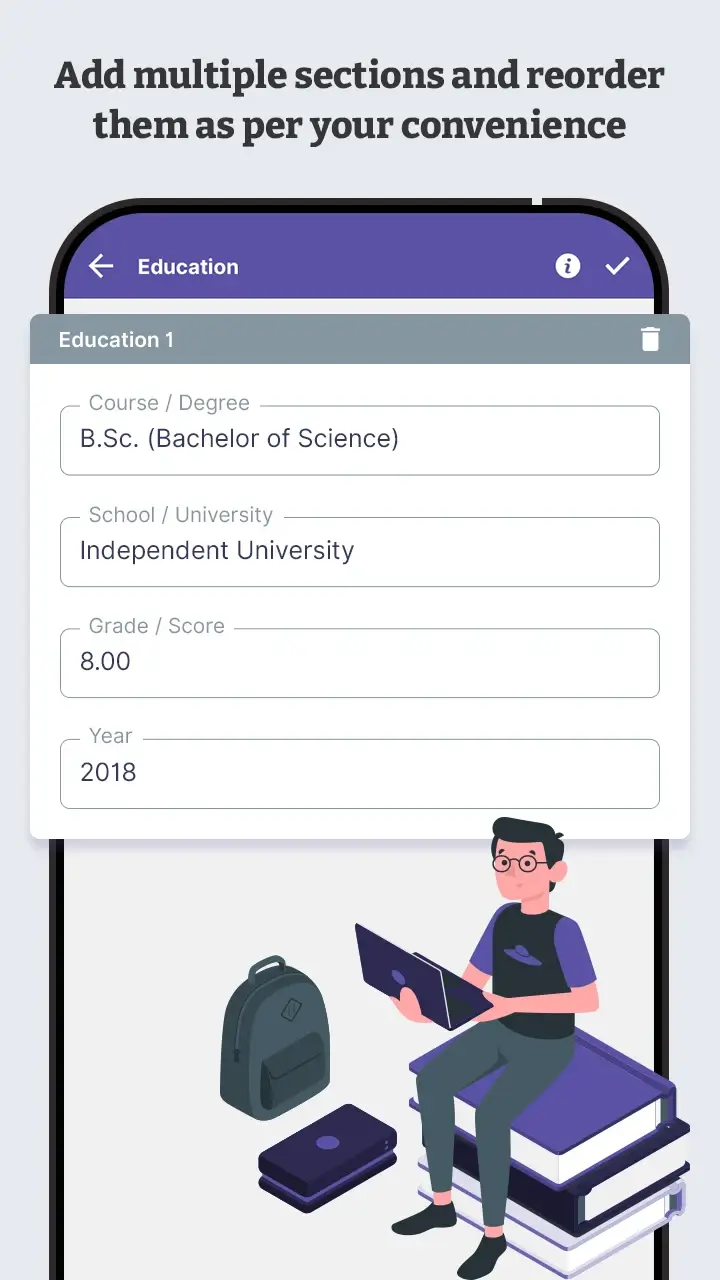
Task: Click Independent University text
Action: point(216,551)
